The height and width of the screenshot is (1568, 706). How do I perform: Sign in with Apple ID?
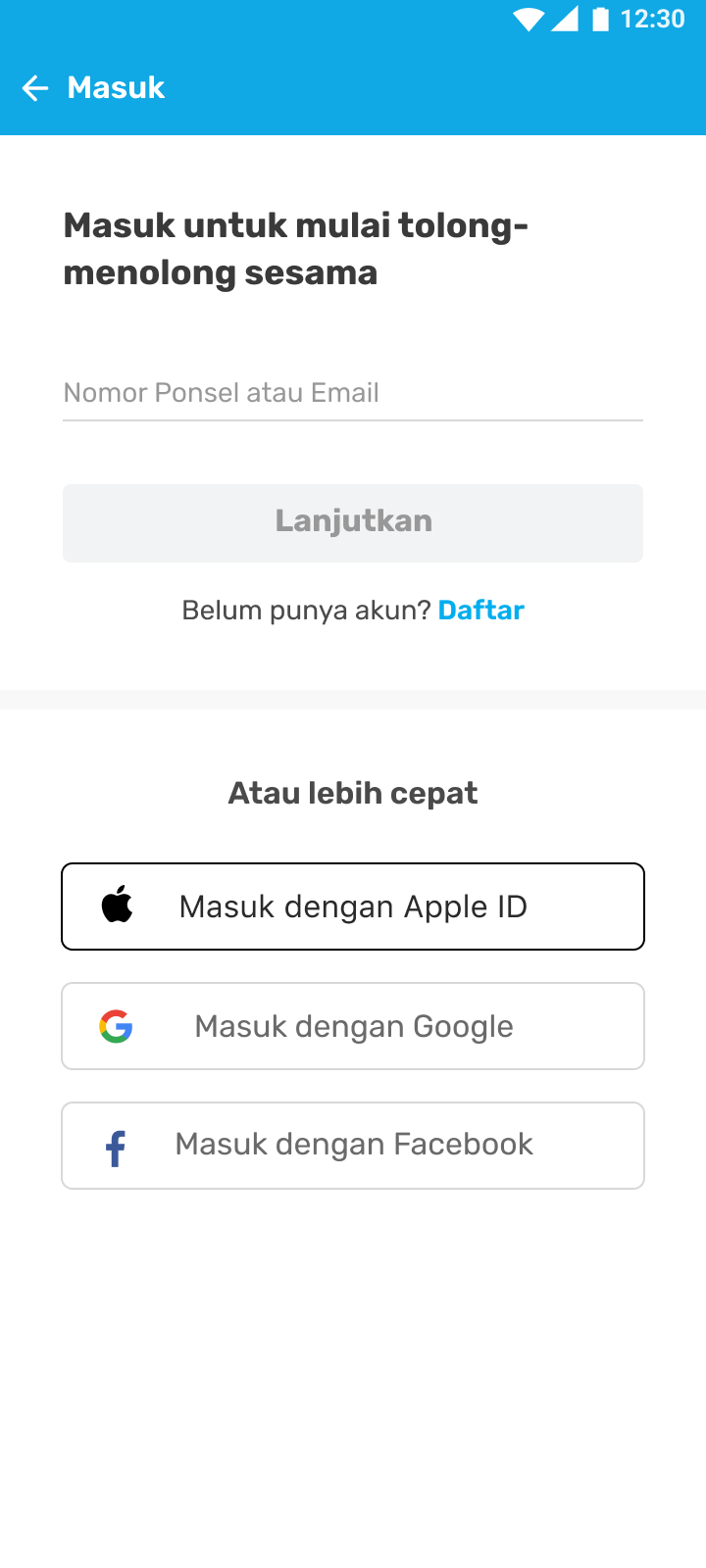click(353, 906)
